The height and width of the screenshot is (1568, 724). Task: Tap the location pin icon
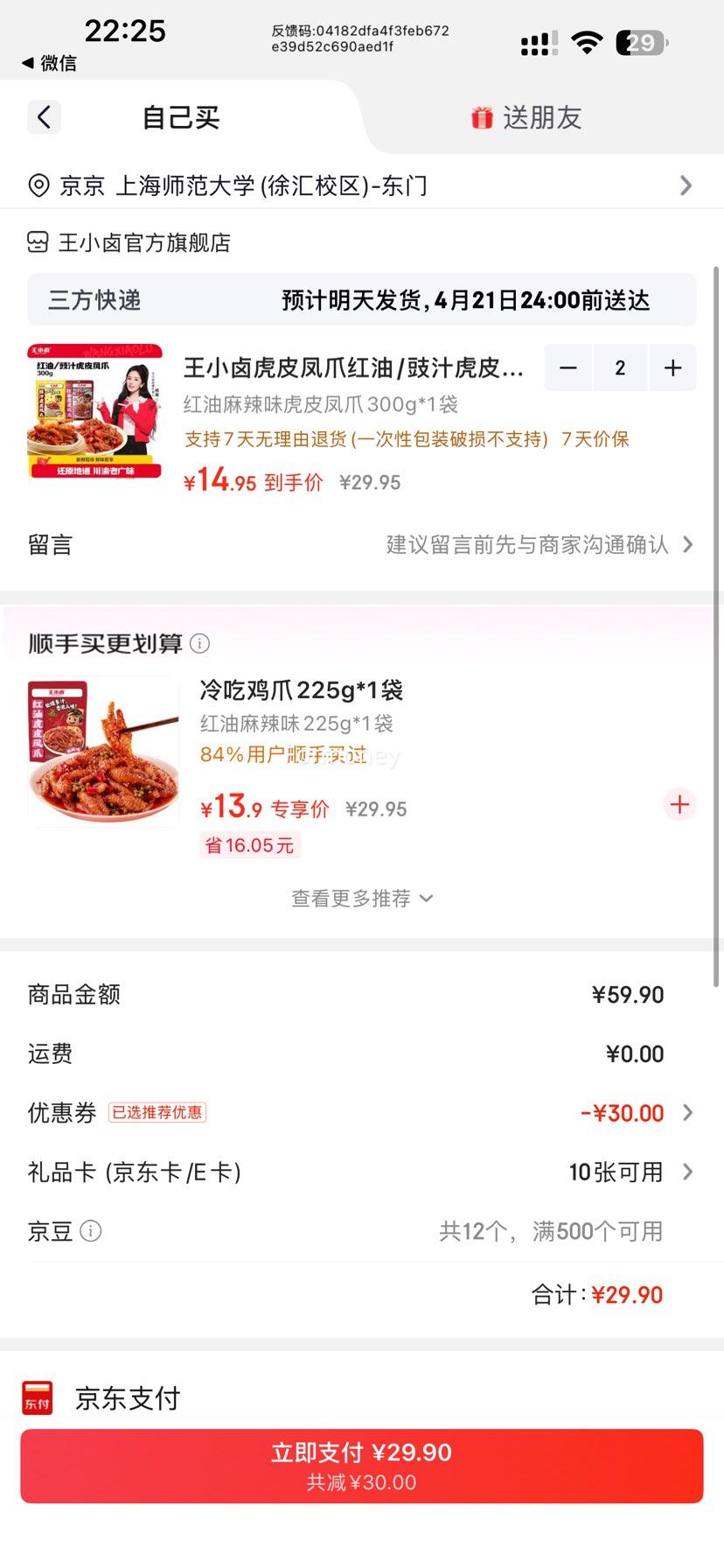click(x=37, y=185)
